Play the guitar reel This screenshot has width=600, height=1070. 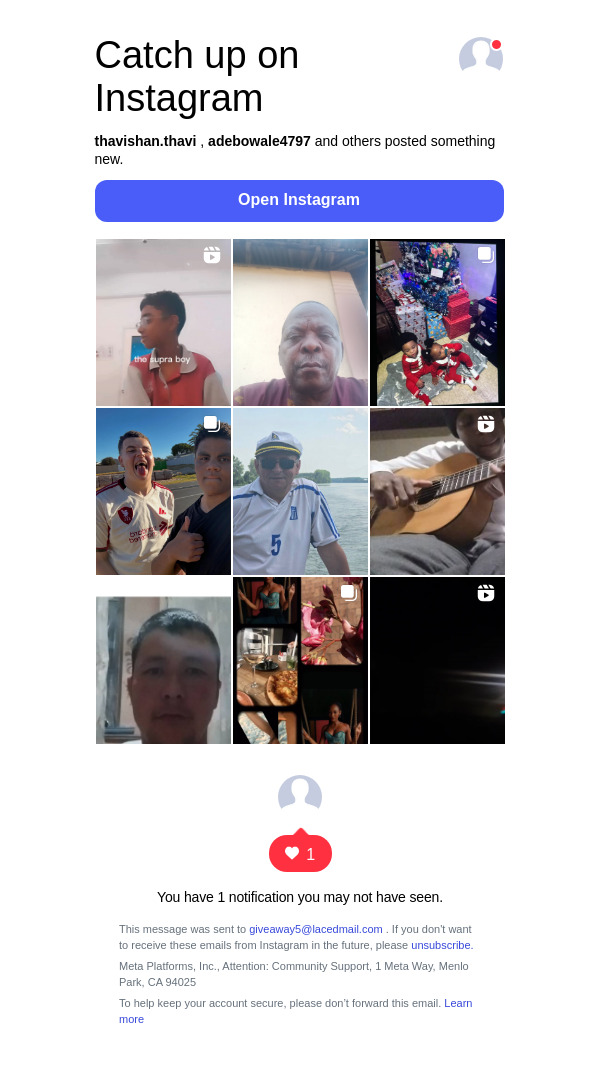click(x=437, y=491)
